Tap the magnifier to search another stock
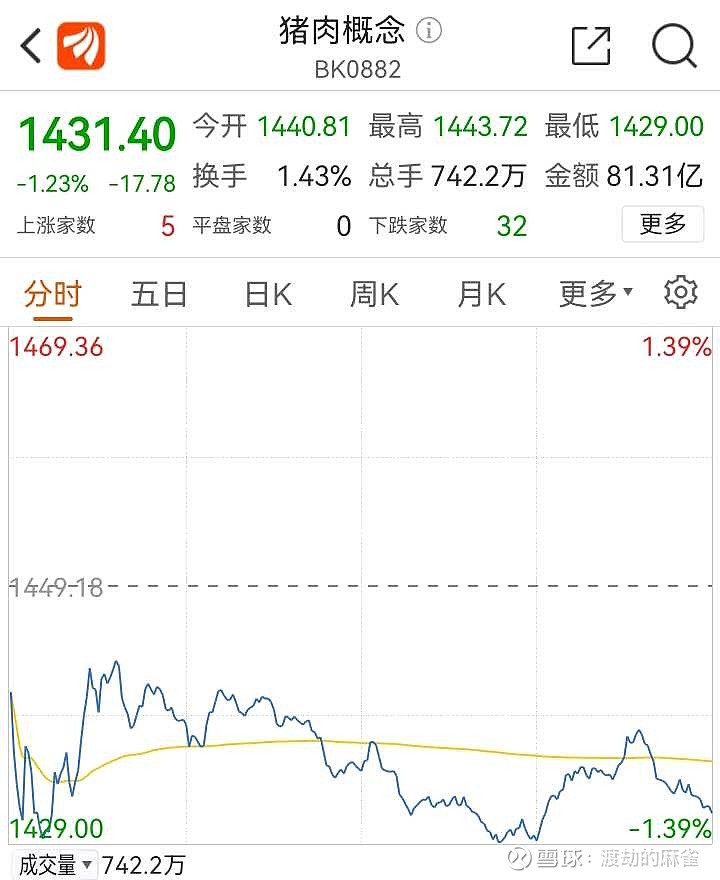The width and height of the screenshot is (720, 880). tap(675, 45)
